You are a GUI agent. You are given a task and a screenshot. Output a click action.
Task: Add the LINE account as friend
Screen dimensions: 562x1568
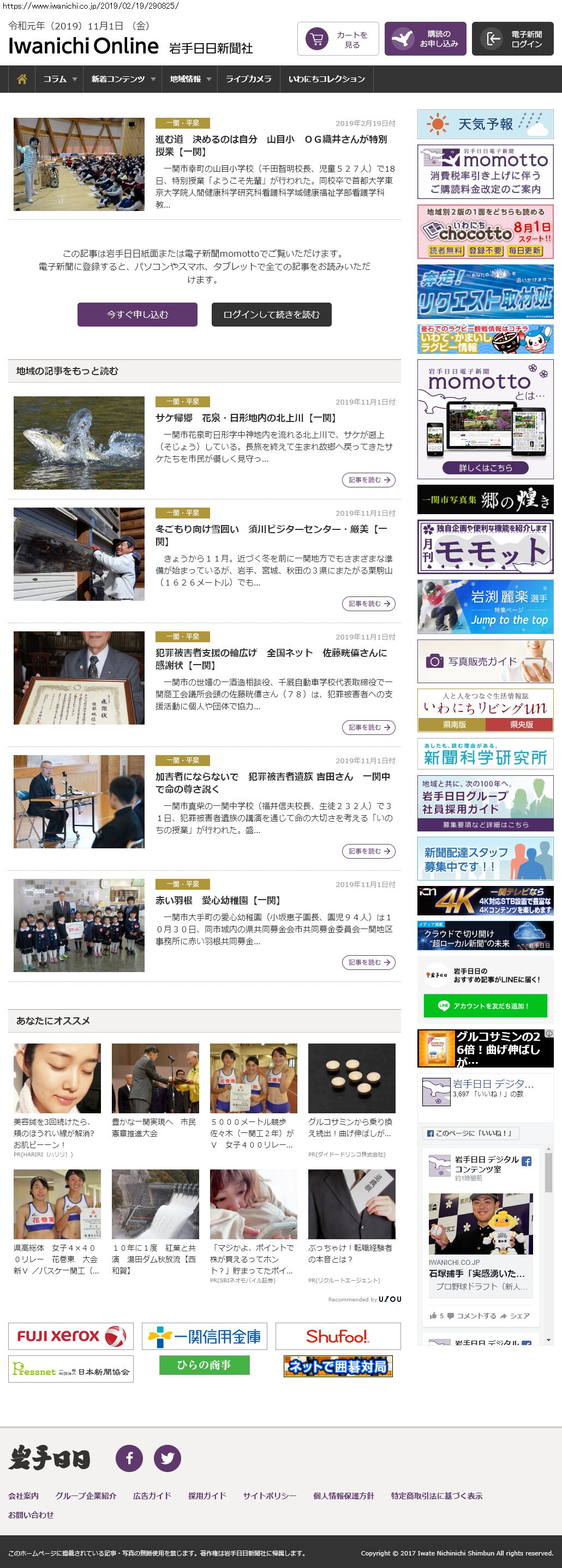click(x=485, y=1005)
